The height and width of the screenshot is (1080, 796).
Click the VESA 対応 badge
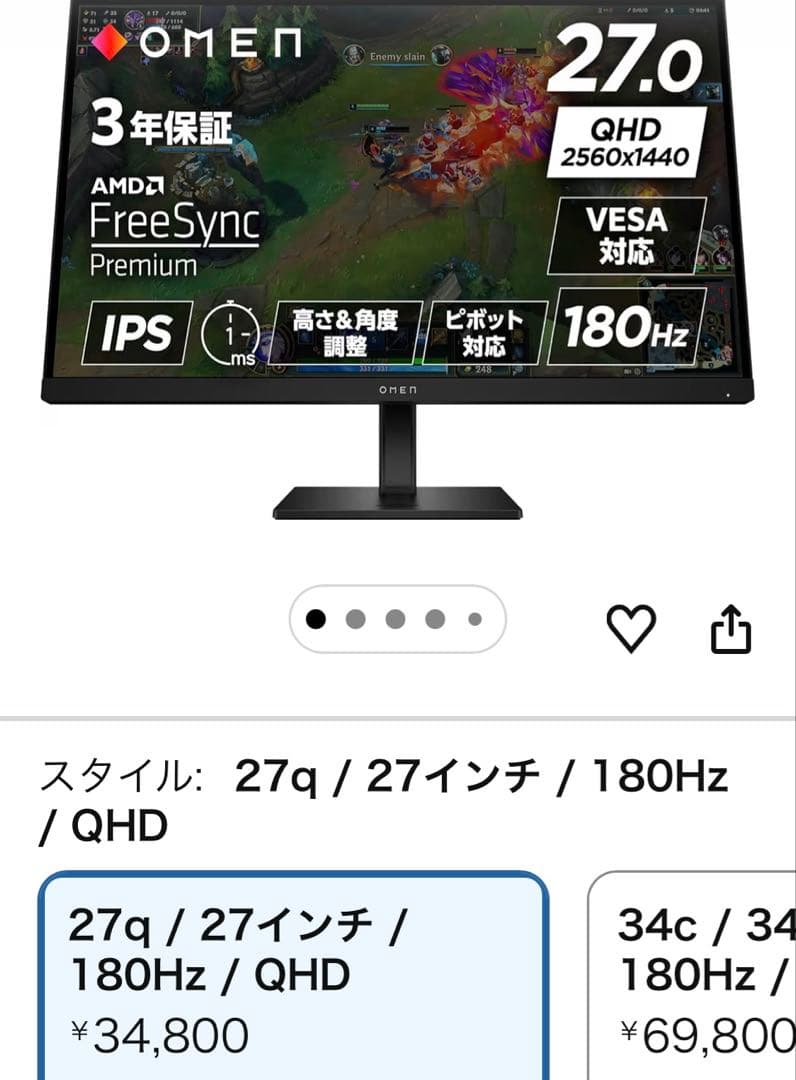628,239
